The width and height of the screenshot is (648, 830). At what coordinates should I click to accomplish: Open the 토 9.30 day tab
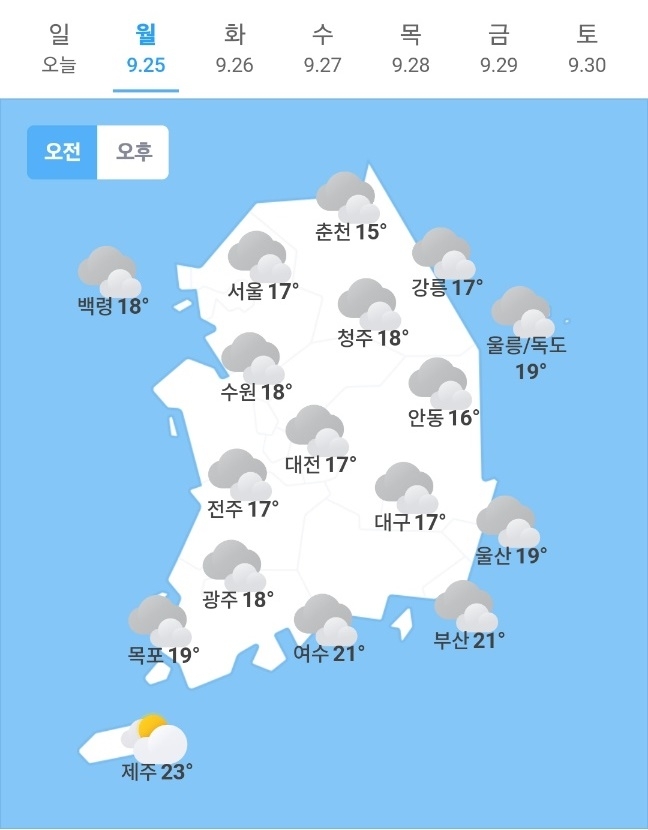point(586,48)
